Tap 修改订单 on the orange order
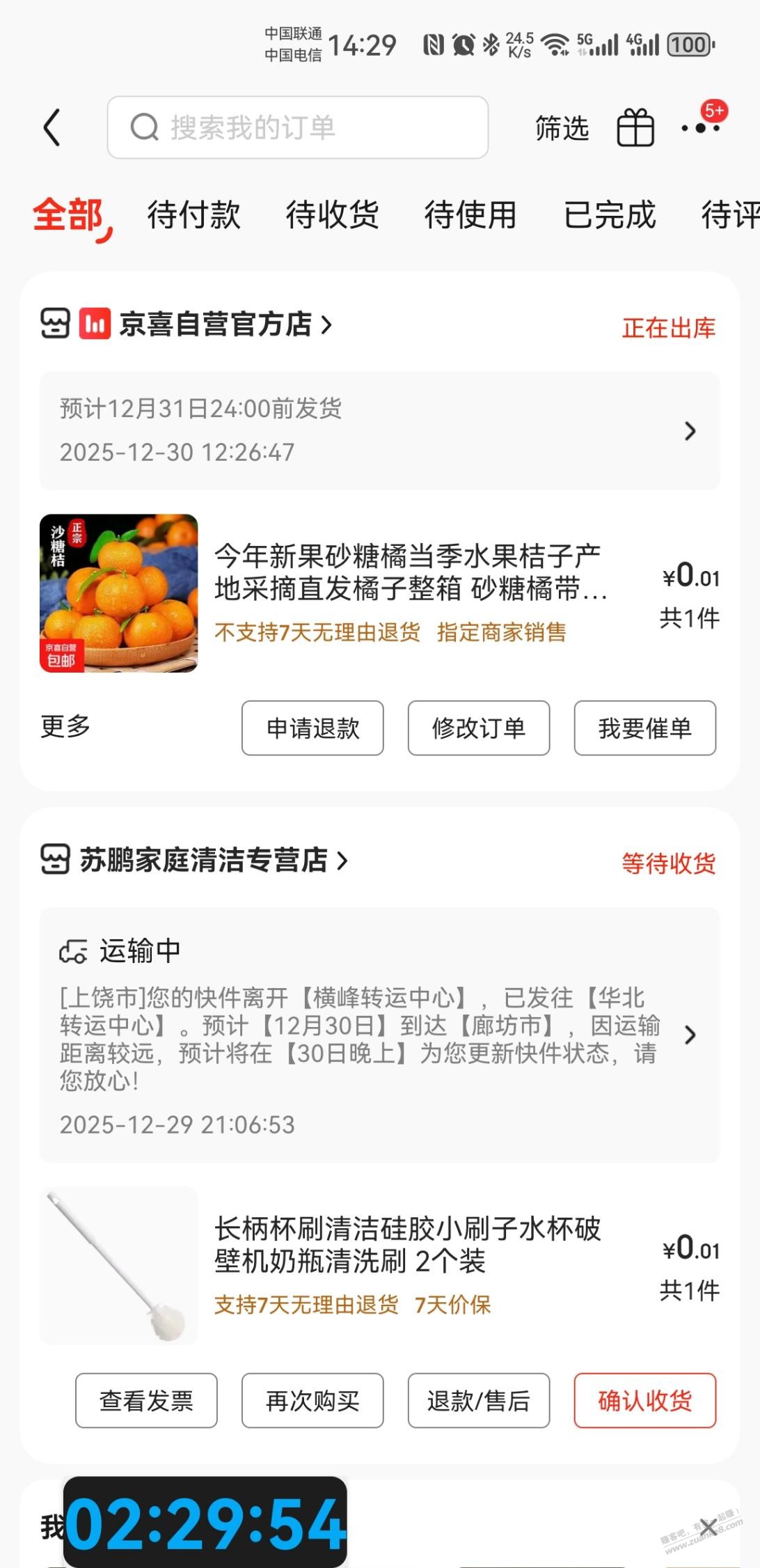Screen dimensions: 760x1568 coord(479,728)
